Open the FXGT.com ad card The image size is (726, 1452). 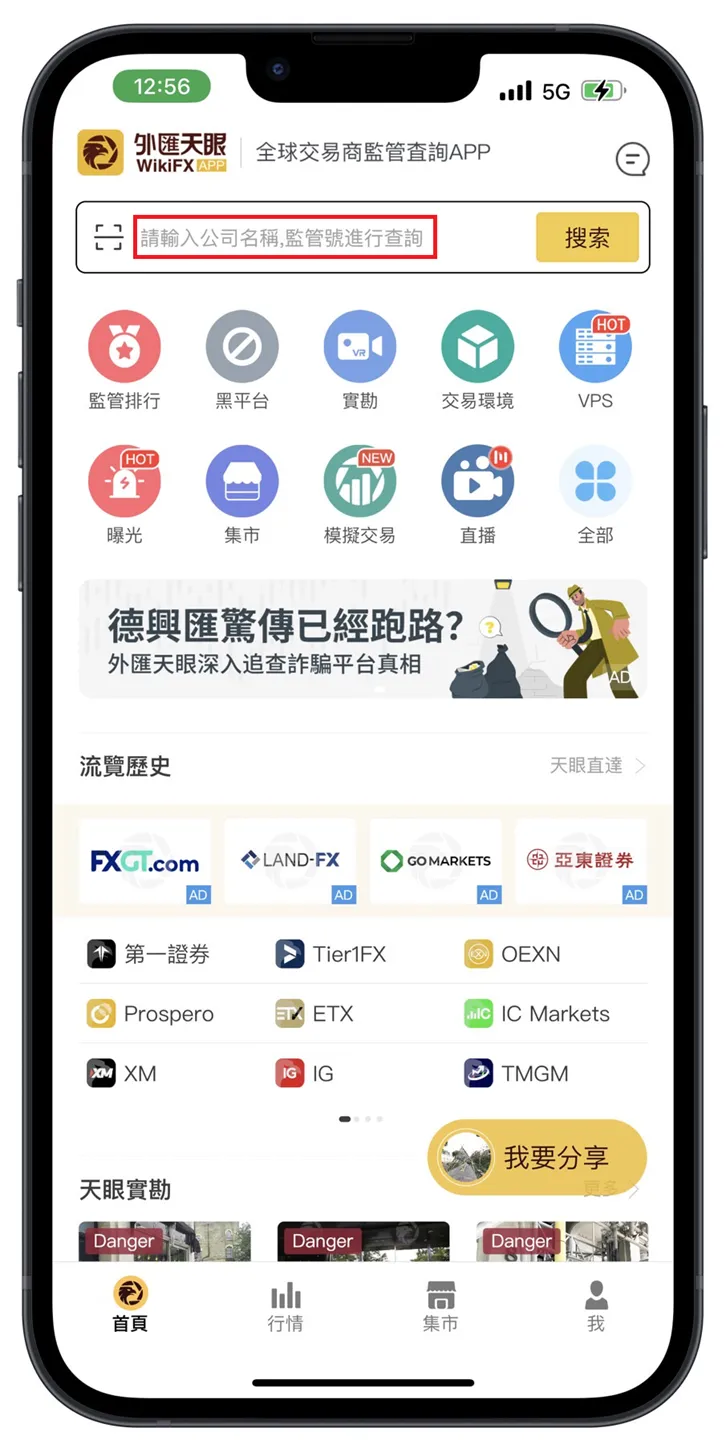pos(145,861)
